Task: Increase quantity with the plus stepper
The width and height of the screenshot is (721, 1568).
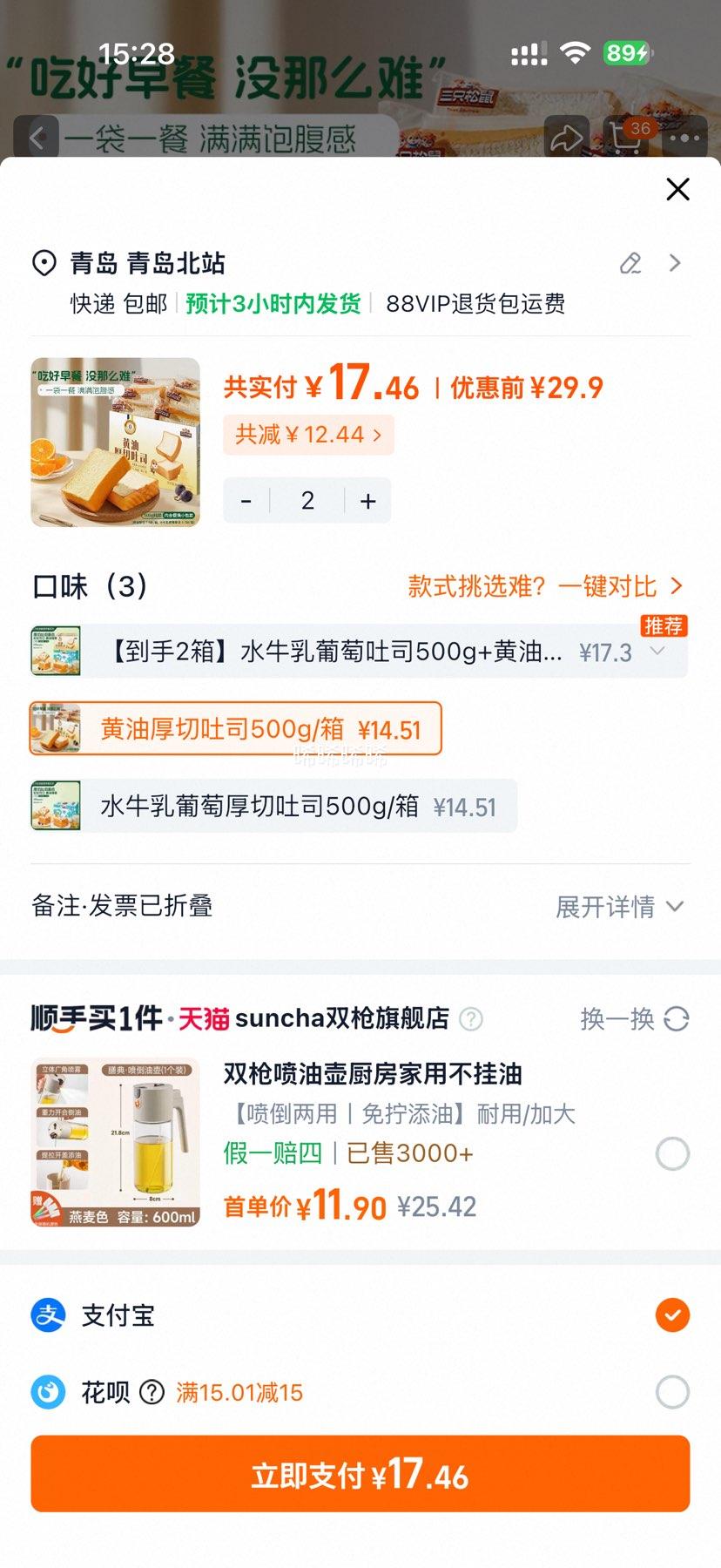Action: coord(367,501)
